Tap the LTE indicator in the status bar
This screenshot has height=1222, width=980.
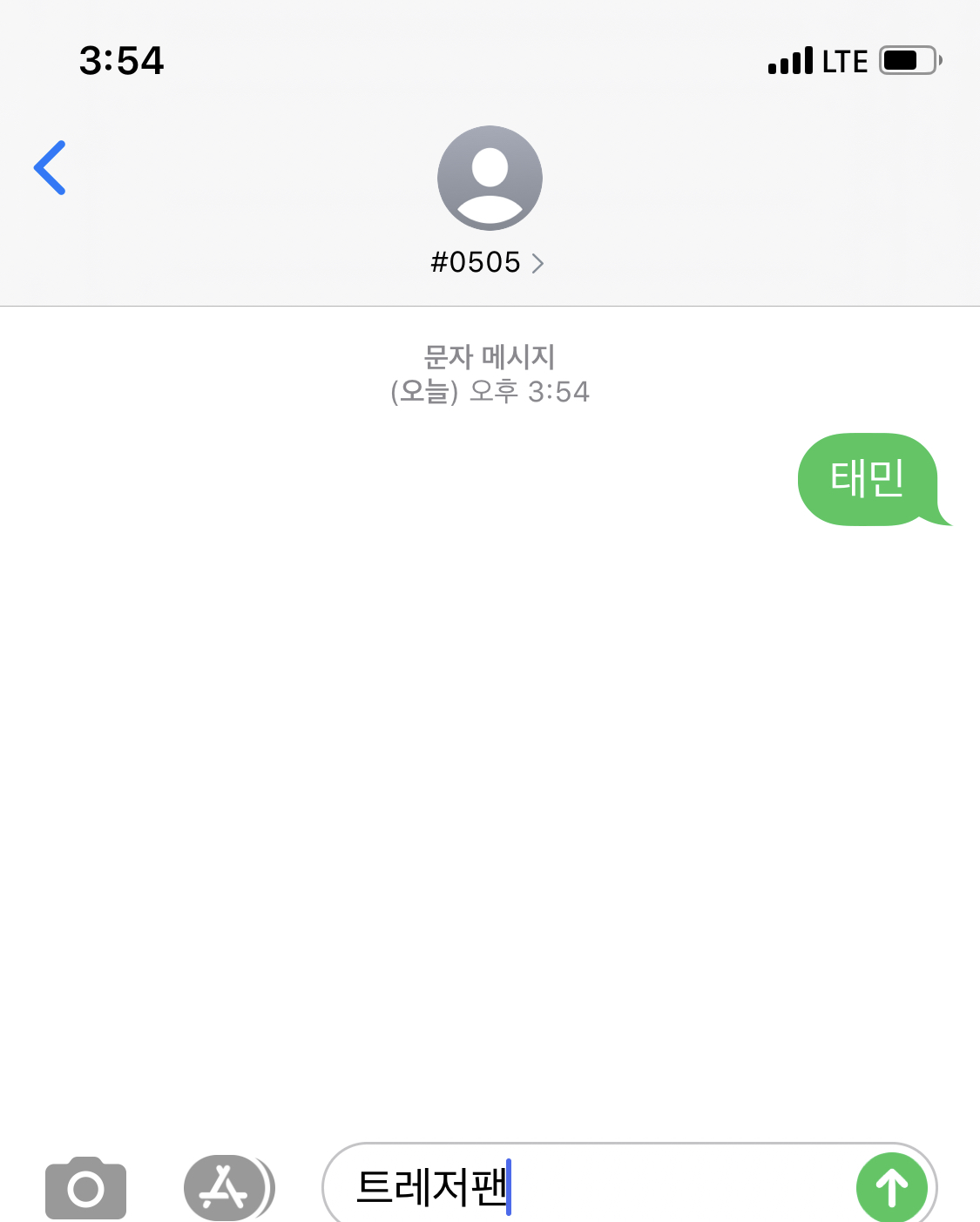pos(841,60)
